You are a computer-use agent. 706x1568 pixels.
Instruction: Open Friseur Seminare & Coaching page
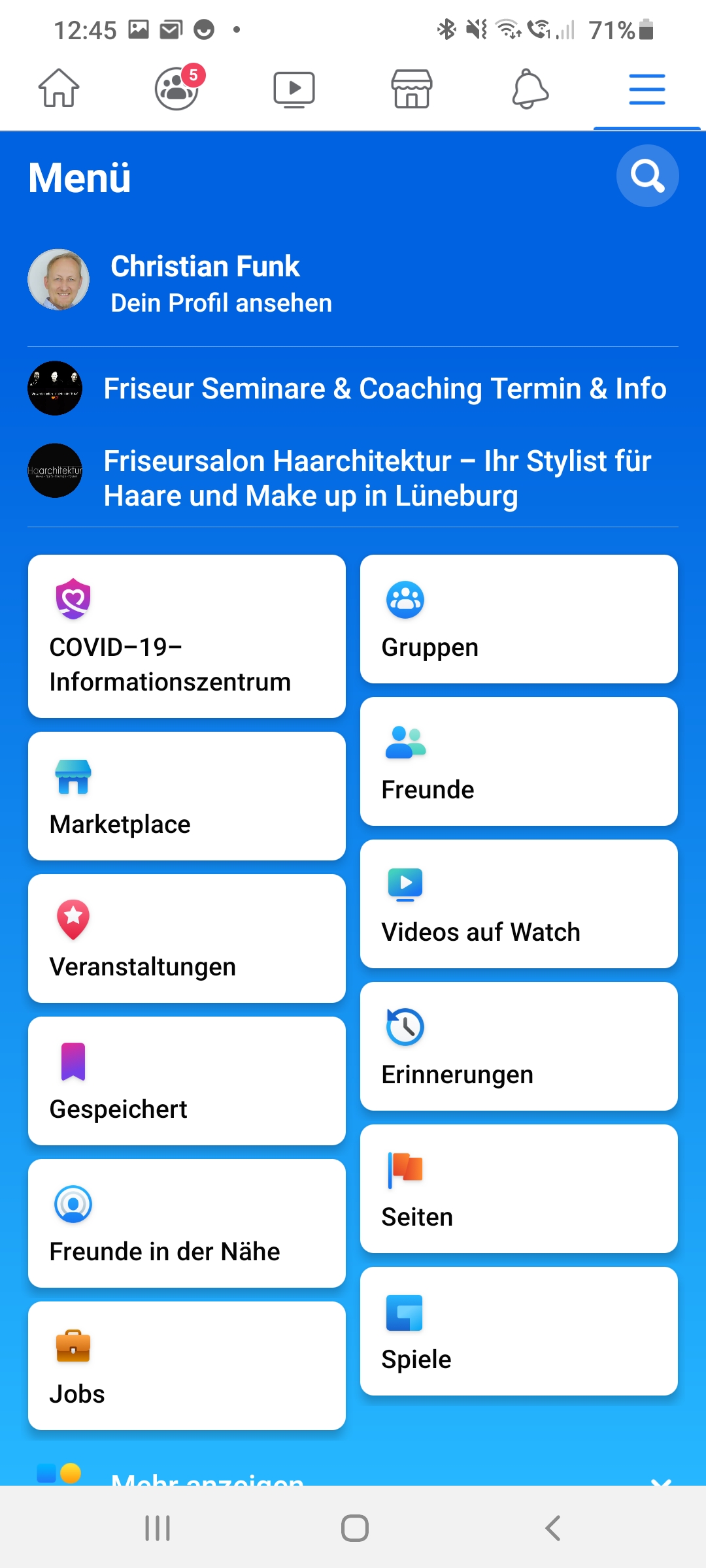tap(384, 389)
